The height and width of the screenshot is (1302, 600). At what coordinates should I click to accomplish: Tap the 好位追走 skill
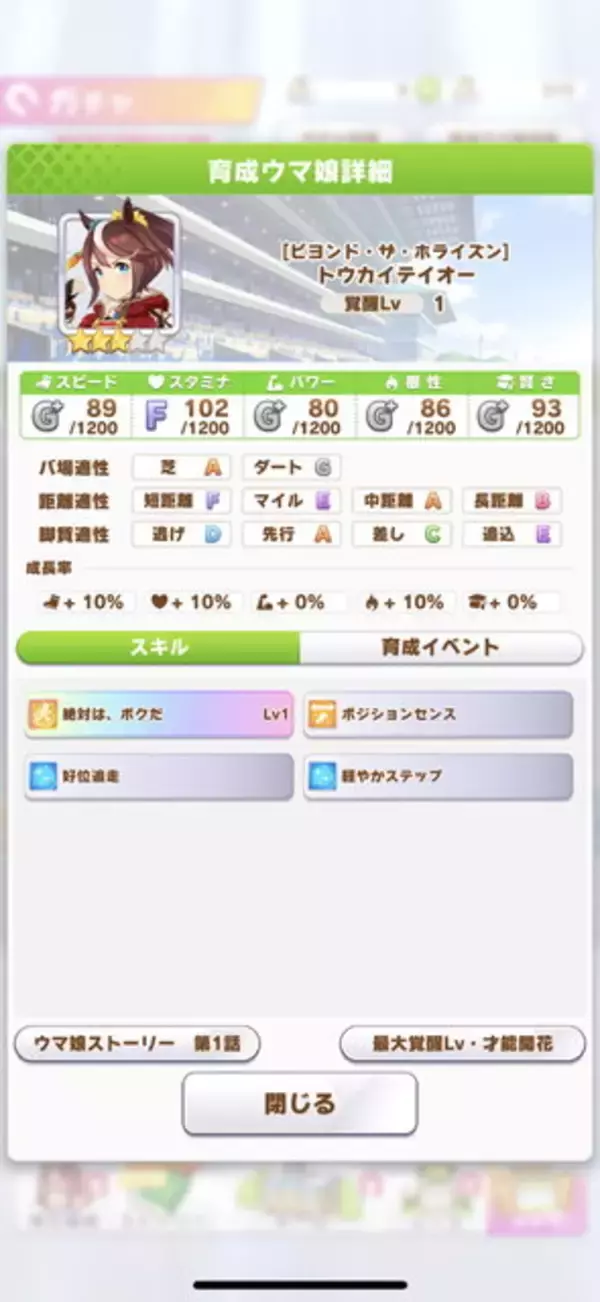pos(159,777)
